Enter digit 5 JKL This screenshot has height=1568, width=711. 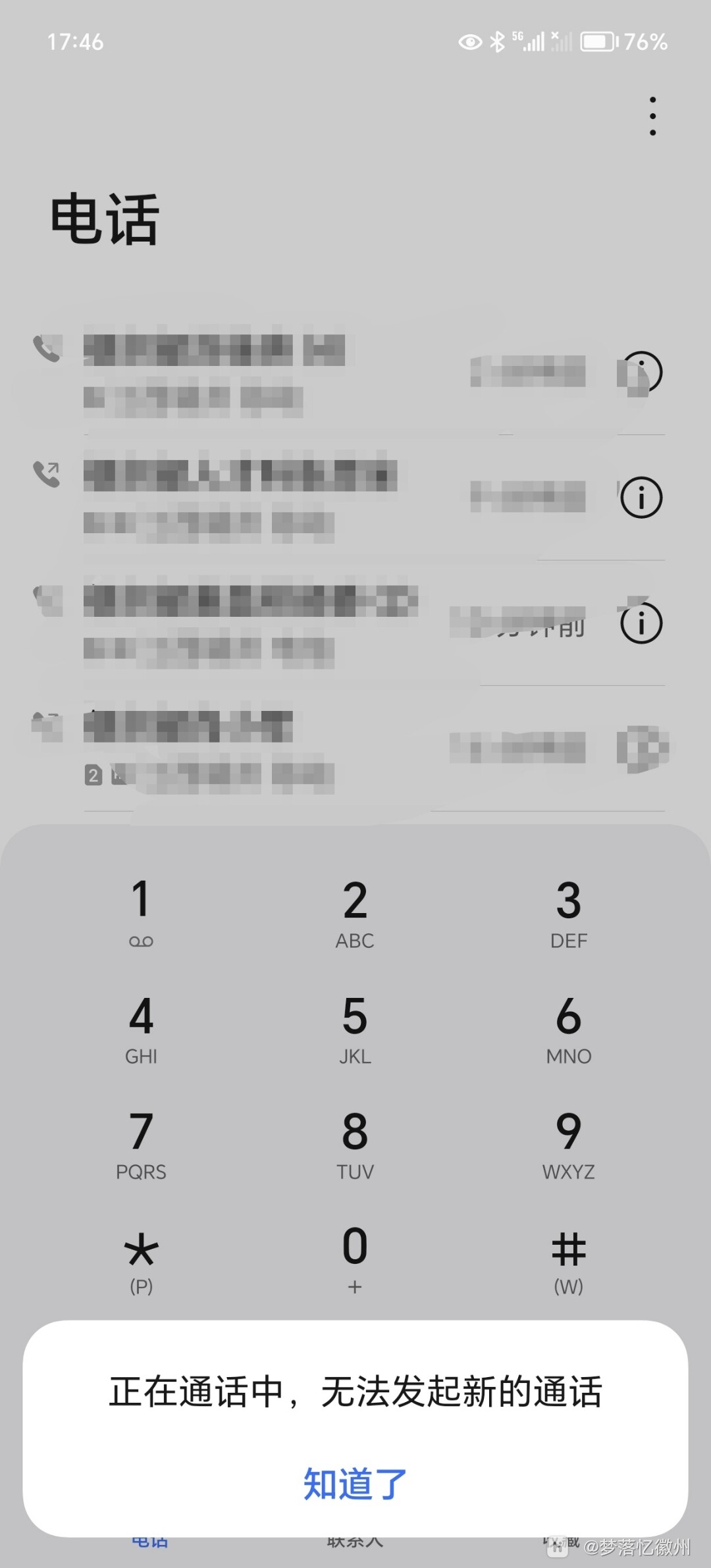(x=355, y=1028)
